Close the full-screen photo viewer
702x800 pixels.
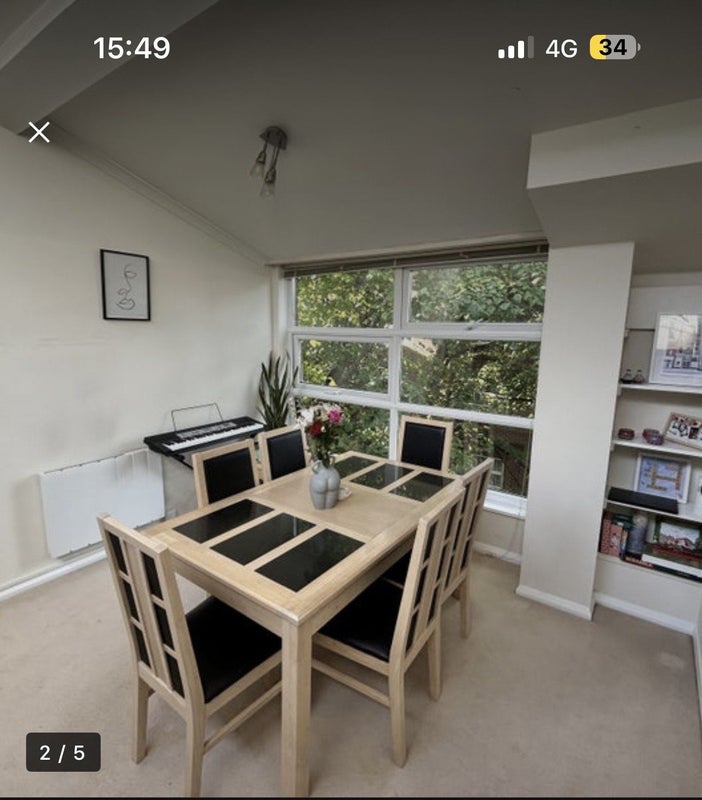[x=39, y=132]
